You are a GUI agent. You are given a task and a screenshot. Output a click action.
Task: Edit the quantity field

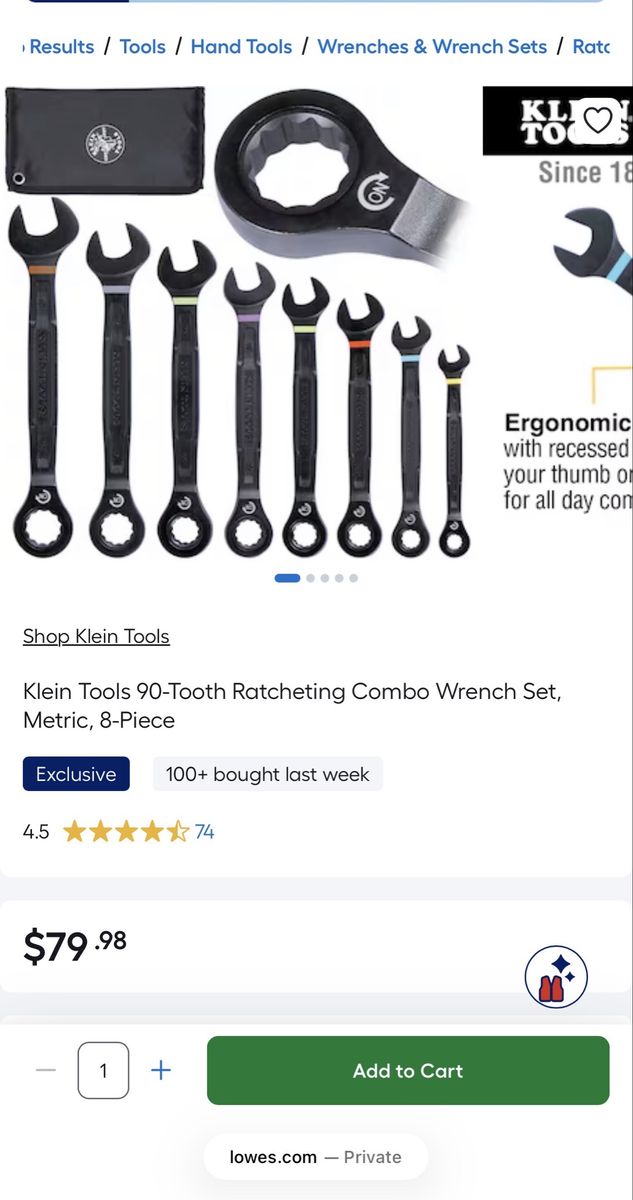tap(103, 1070)
